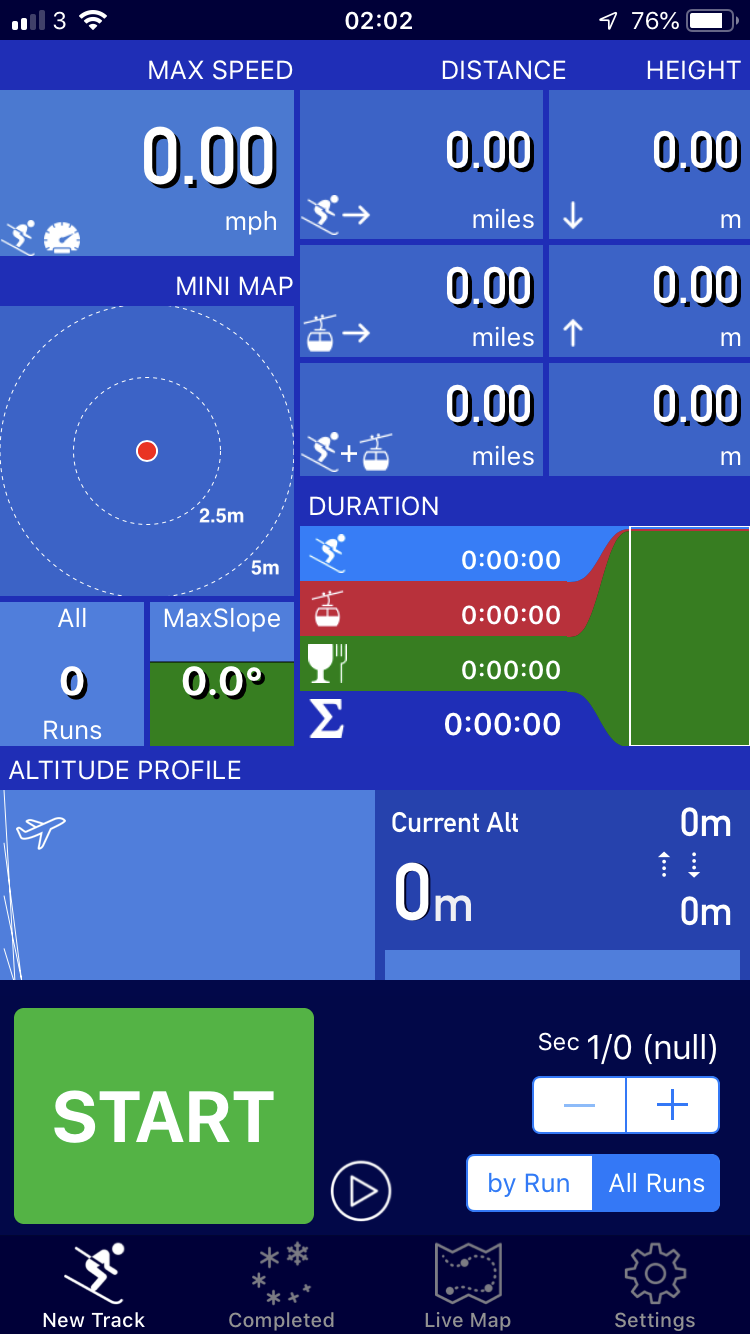Switch to the Live Map tab
Screen dimensions: 750x1334
pyautogui.click(x=467, y=1285)
